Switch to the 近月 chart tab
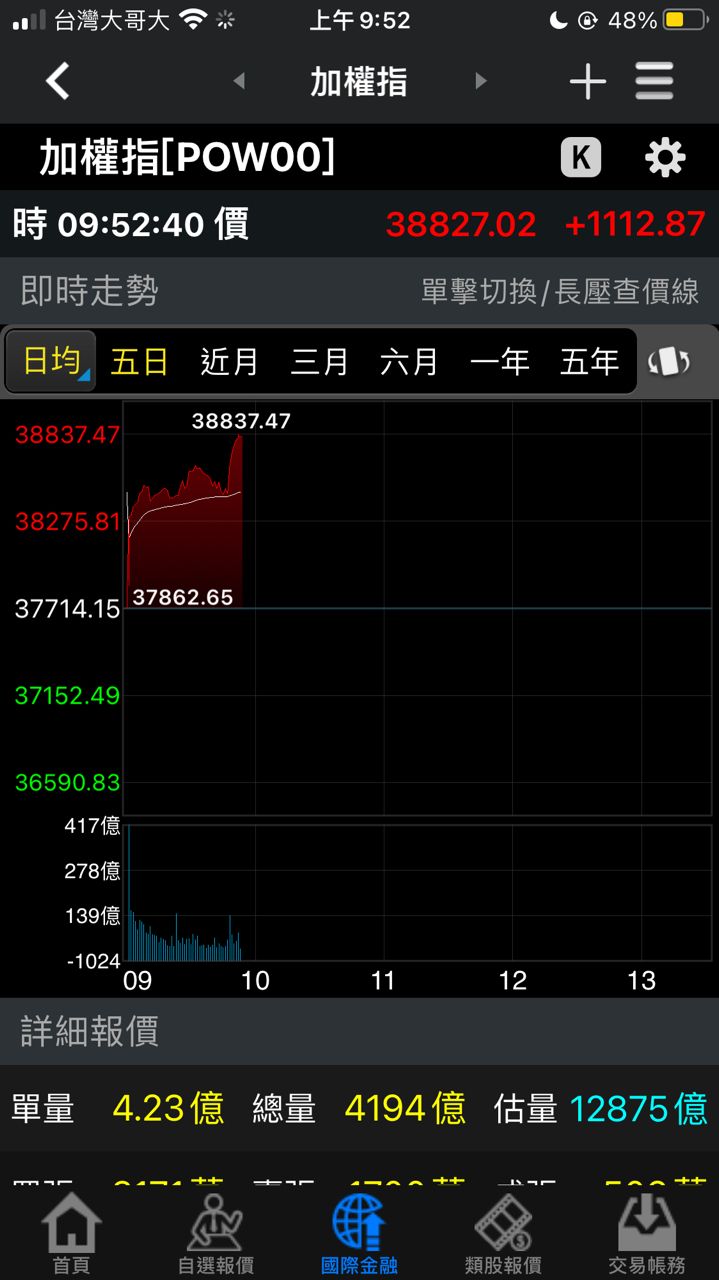The image size is (719, 1280). click(229, 361)
